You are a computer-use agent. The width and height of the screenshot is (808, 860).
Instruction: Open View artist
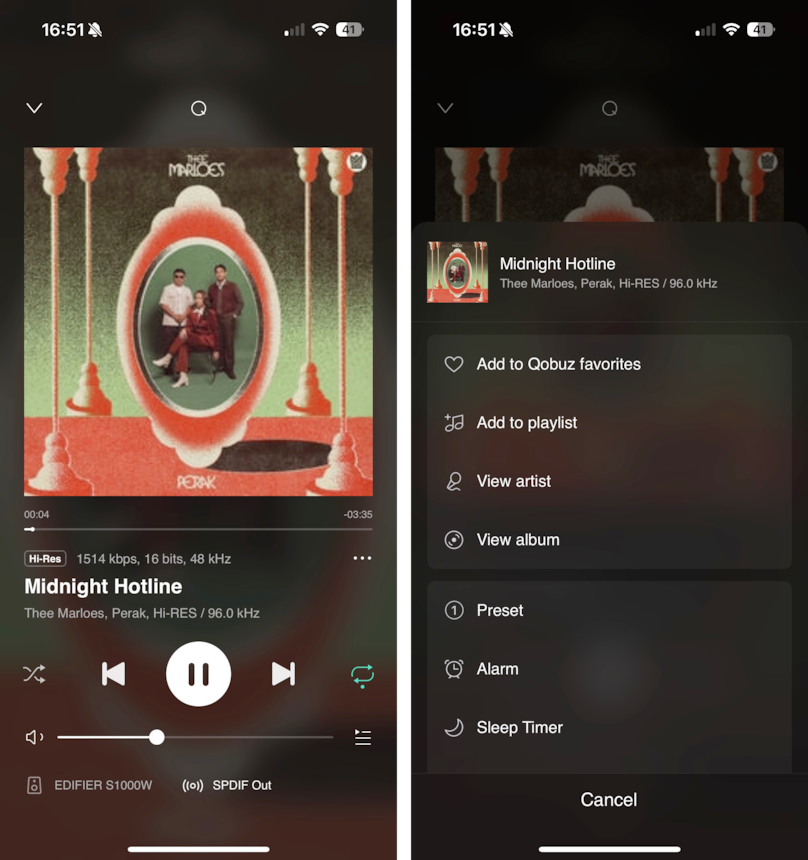pos(513,481)
